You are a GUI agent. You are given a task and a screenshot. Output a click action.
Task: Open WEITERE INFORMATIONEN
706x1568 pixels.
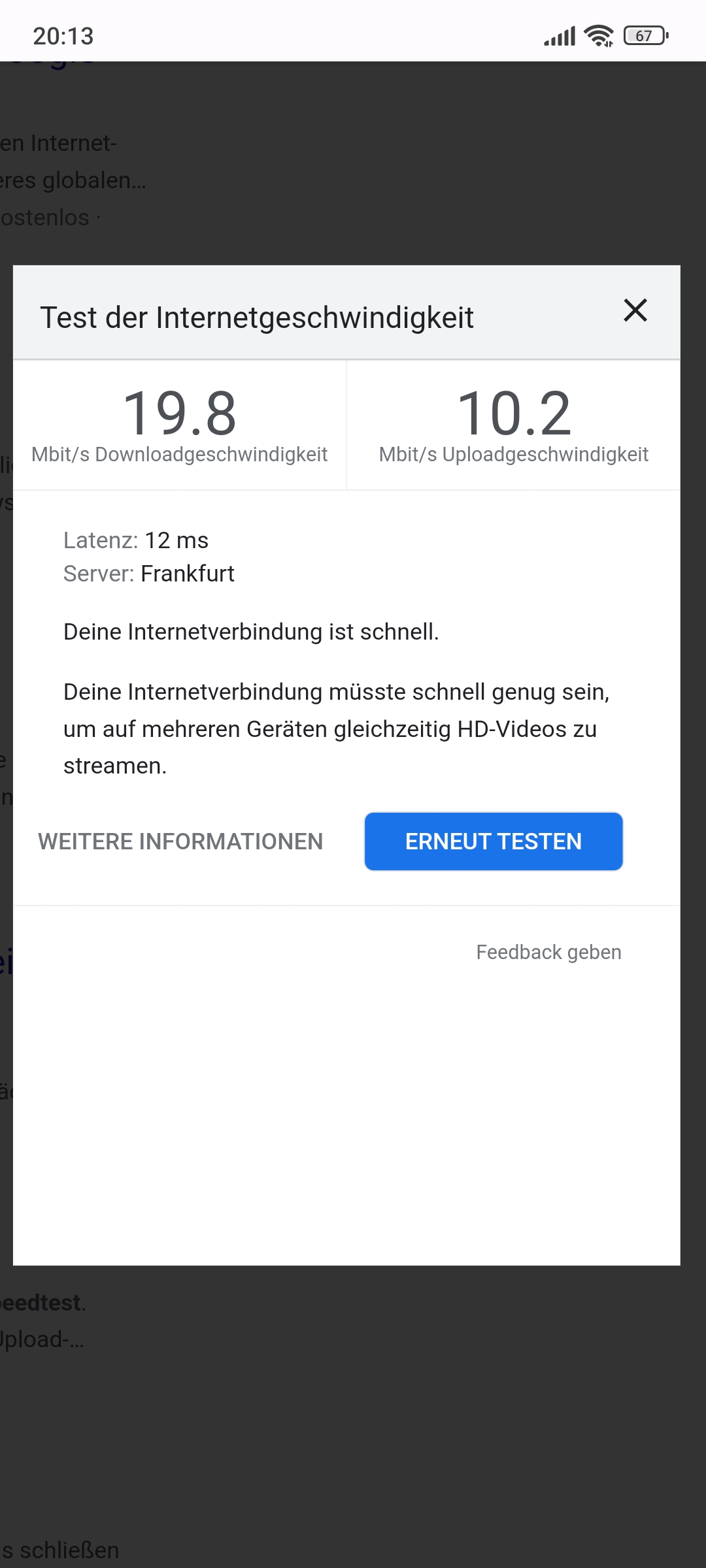pos(180,841)
